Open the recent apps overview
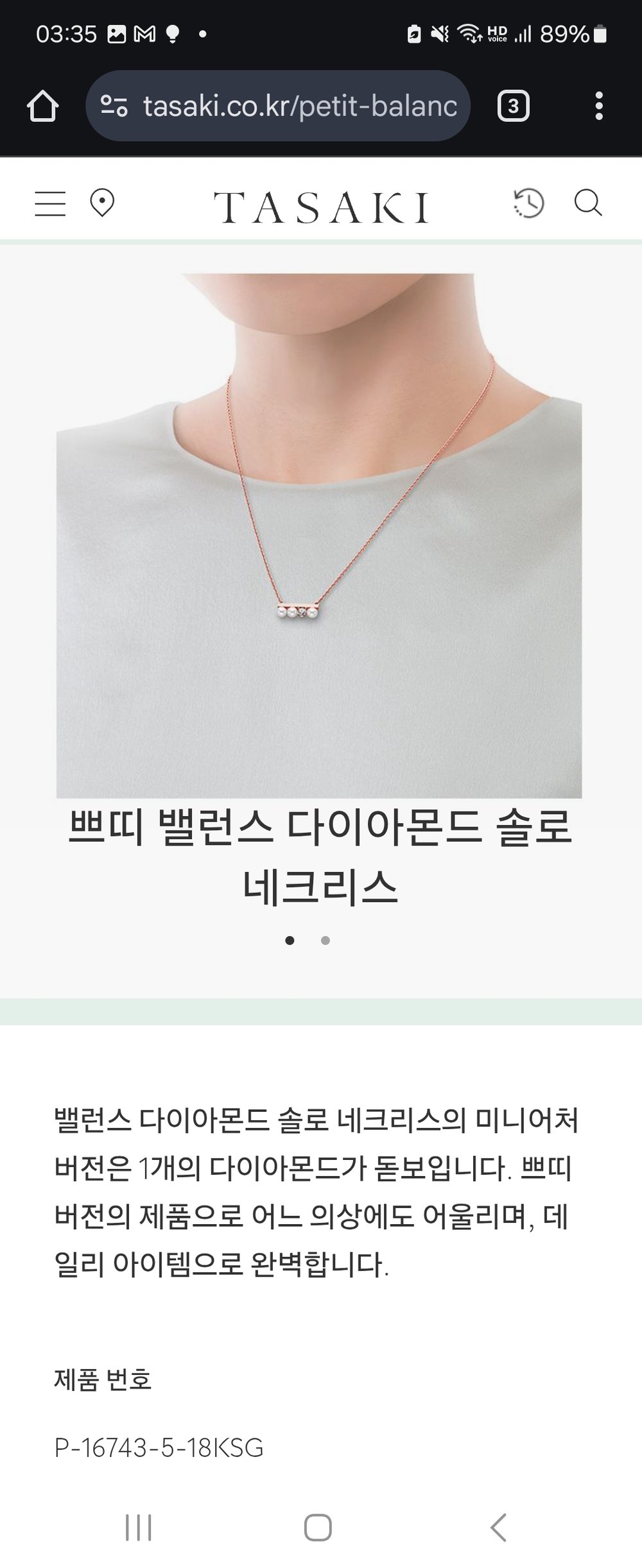 (138, 1528)
